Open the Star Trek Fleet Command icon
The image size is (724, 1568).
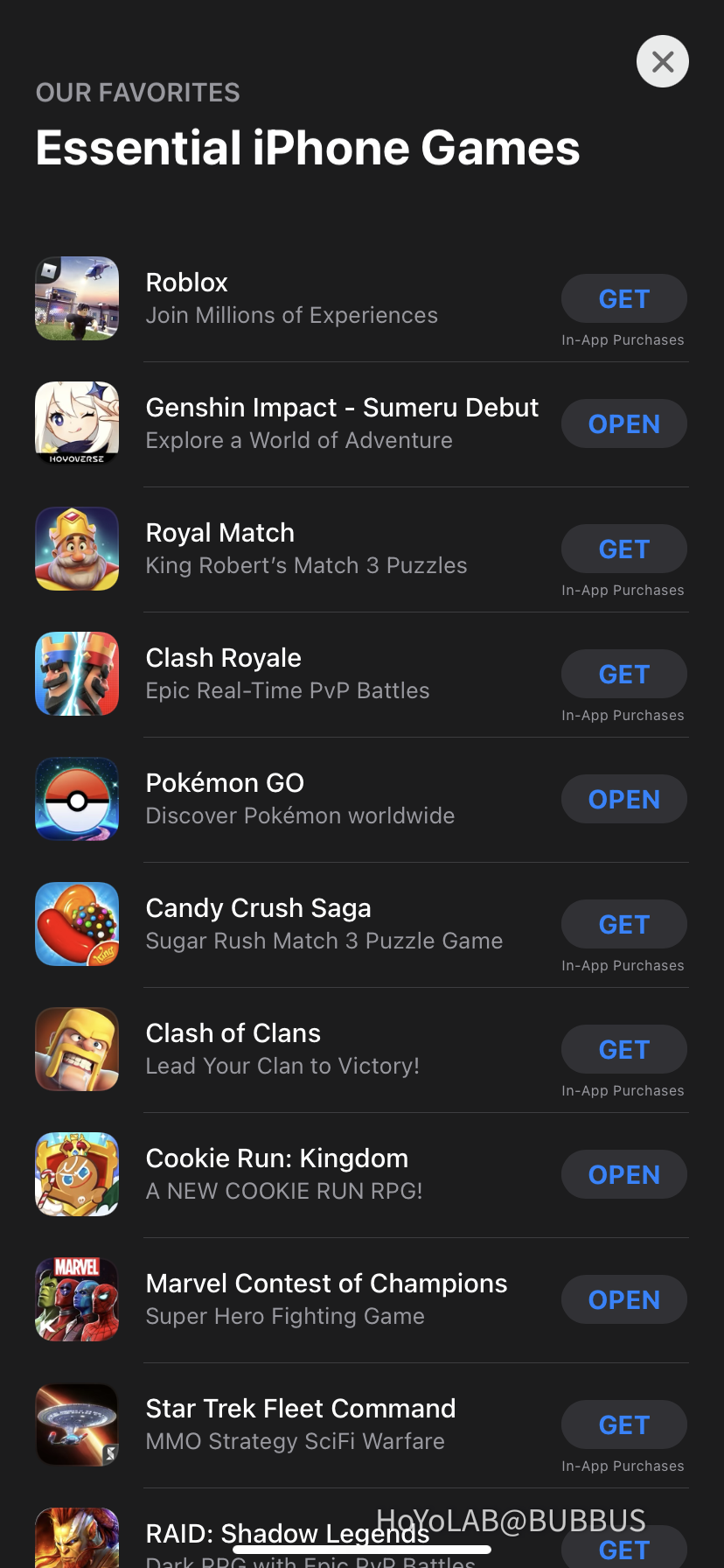[x=76, y=1424]
